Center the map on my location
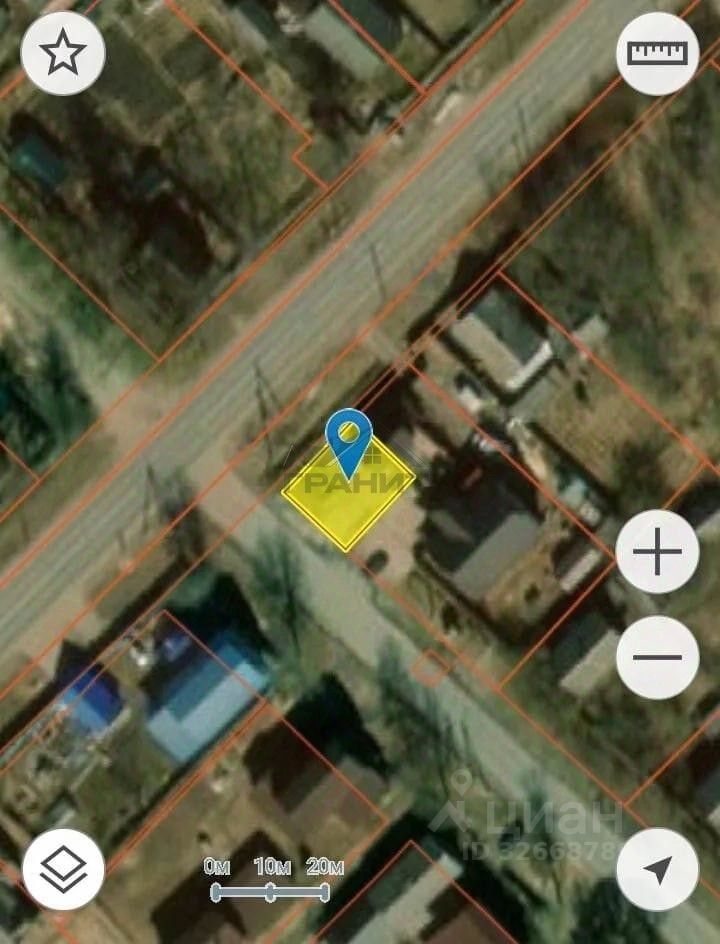 (x=657, y=869)
